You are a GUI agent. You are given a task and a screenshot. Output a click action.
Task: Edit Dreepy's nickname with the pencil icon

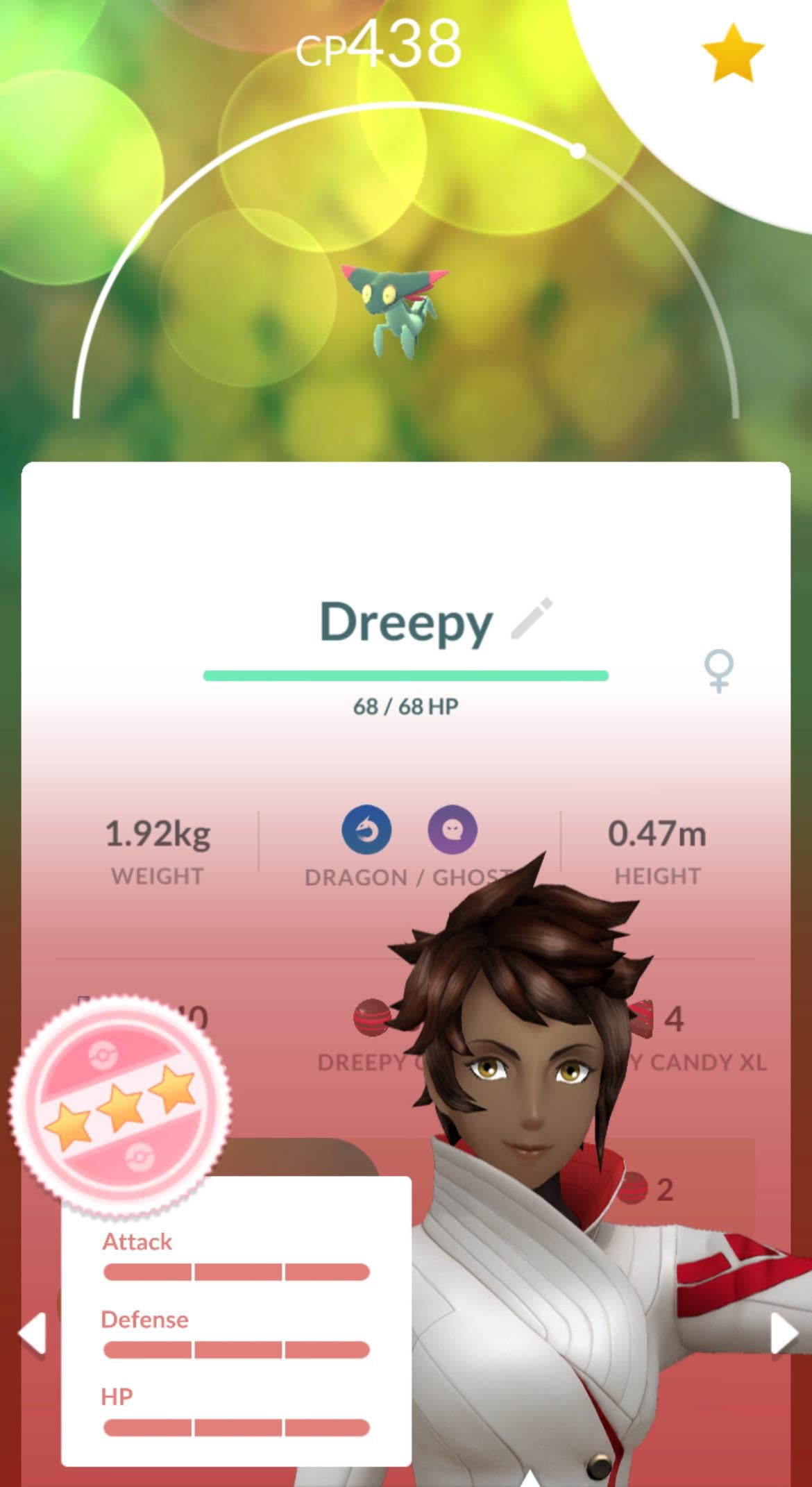pos(532,617)
